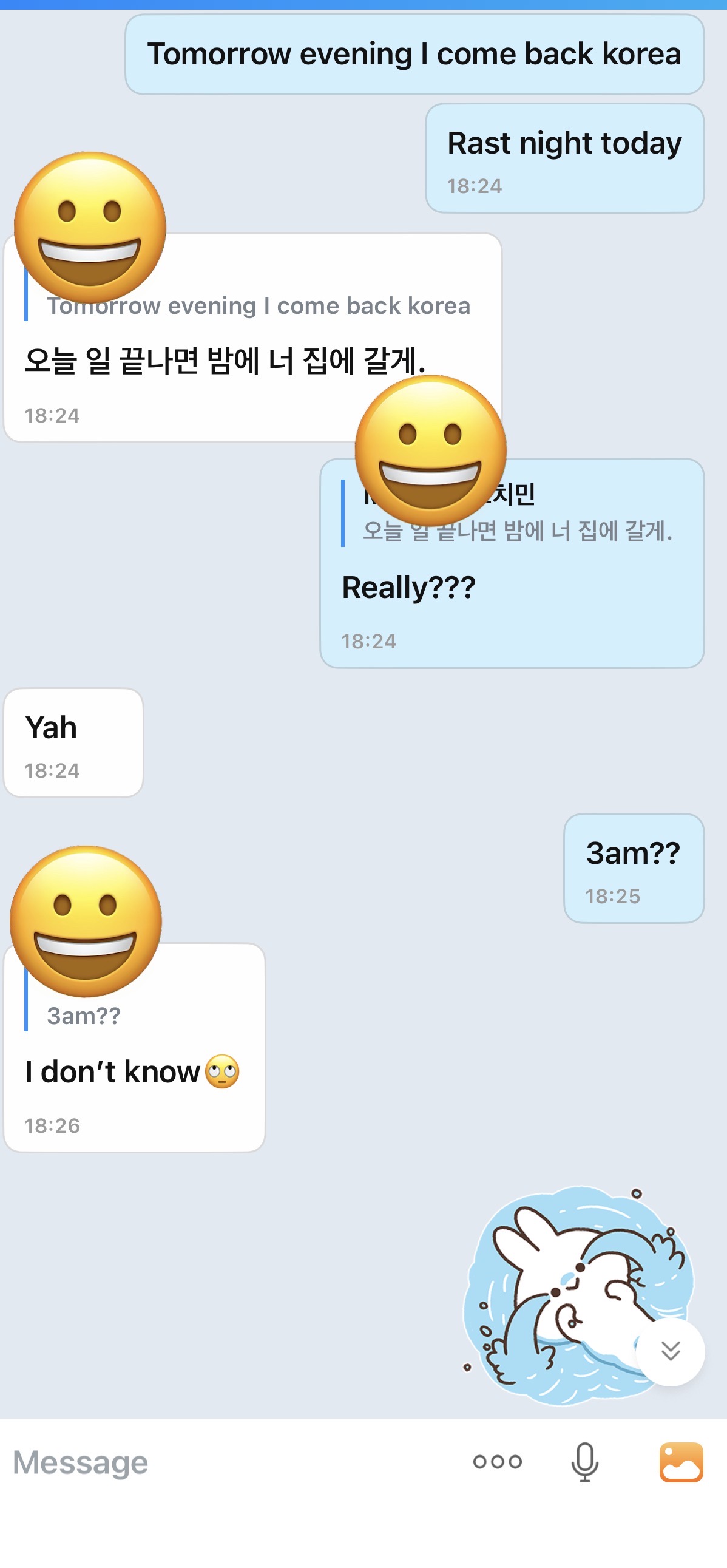Open the orange image picker
727x1568 pixels.
click(681, 1462)
